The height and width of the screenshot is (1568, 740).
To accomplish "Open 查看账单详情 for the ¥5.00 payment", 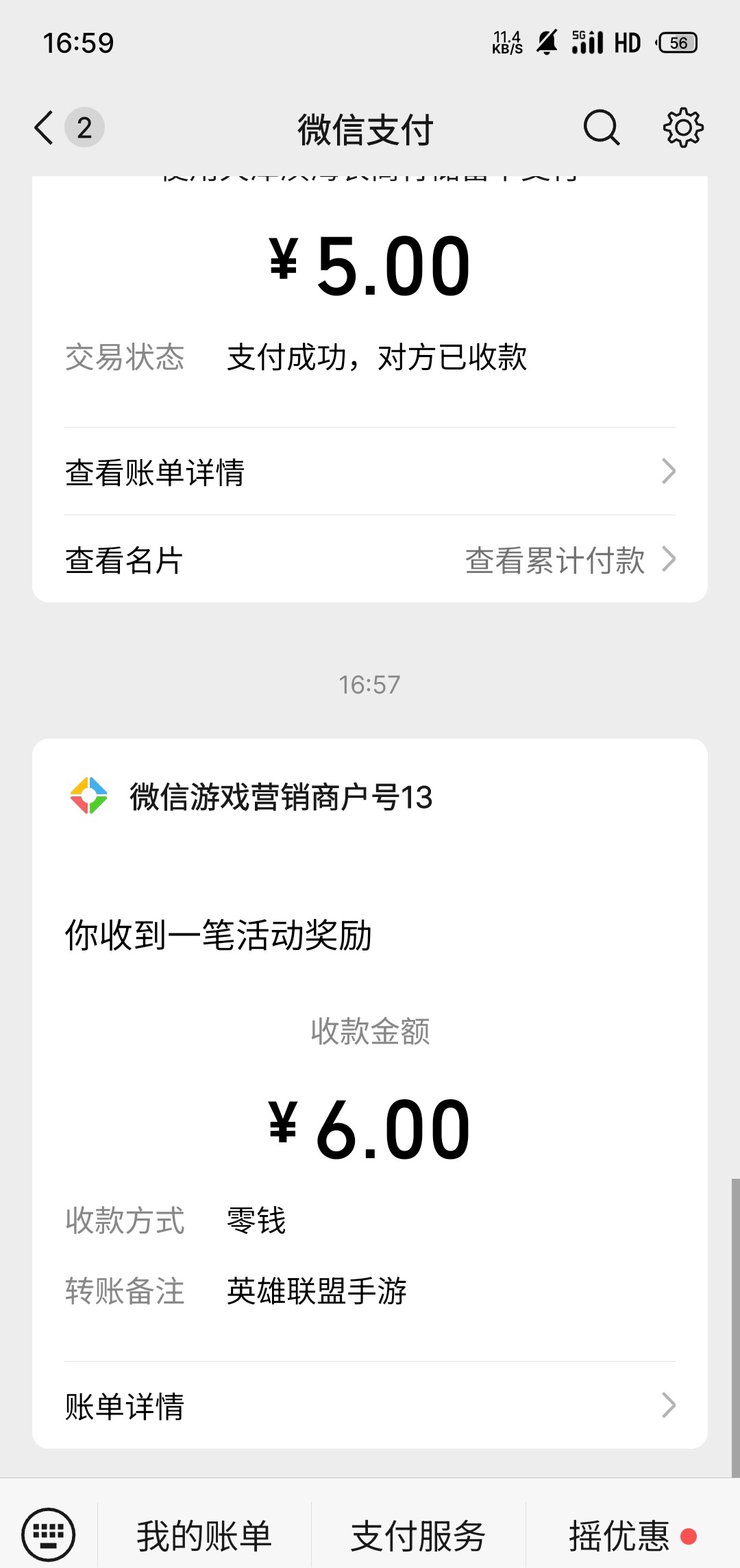I will coord(370,472).
